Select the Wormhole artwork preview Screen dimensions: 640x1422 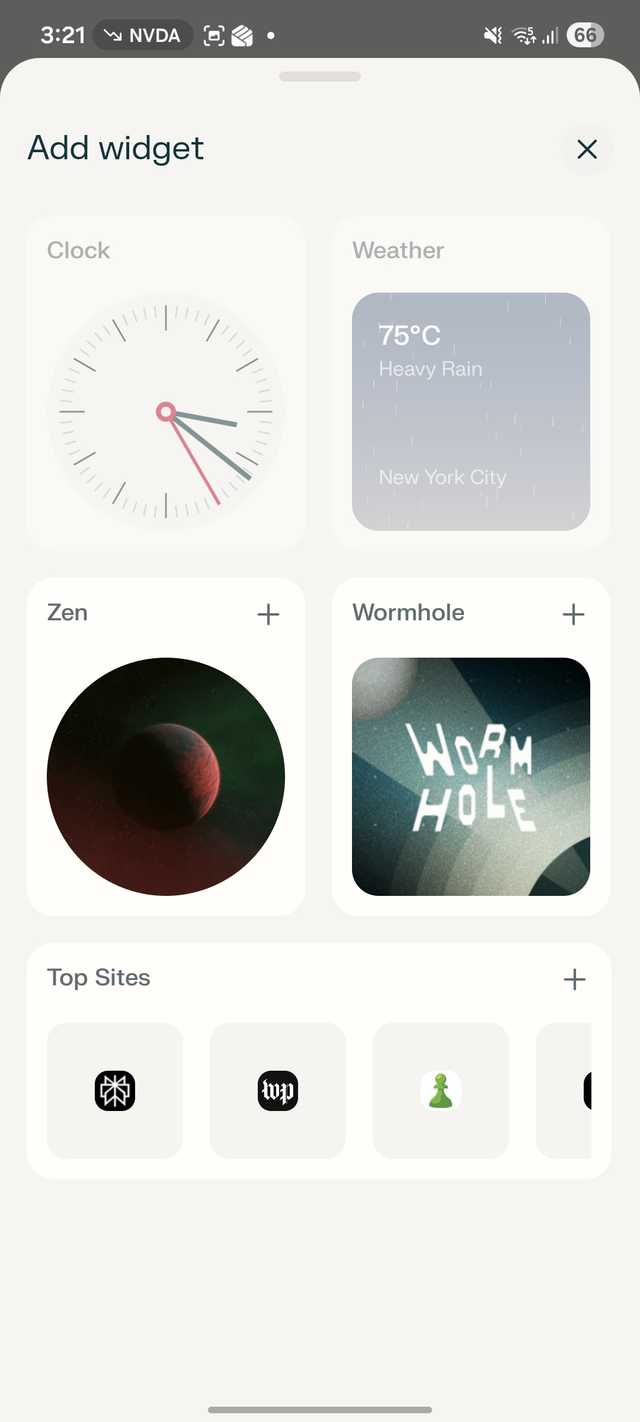pyautogui.click(x=471, y=776)
